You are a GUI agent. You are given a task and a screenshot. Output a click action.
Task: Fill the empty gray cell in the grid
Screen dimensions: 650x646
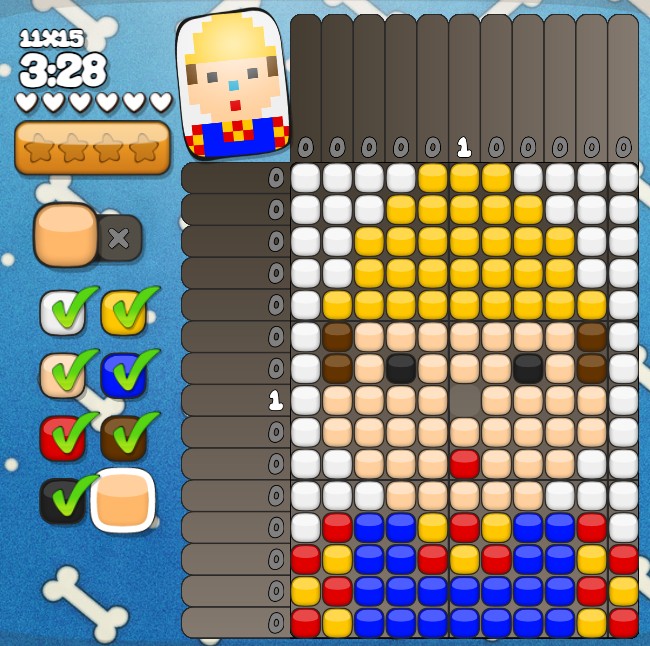click(464, 401)
